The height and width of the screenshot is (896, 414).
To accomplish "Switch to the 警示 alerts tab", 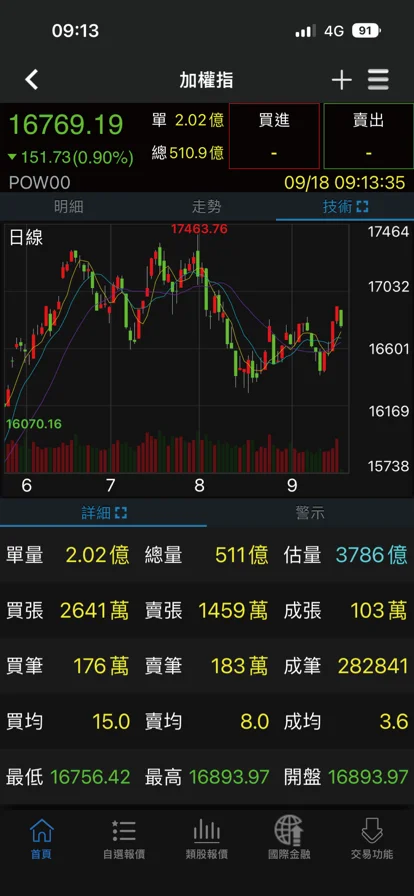I will (x=310, y=513).
